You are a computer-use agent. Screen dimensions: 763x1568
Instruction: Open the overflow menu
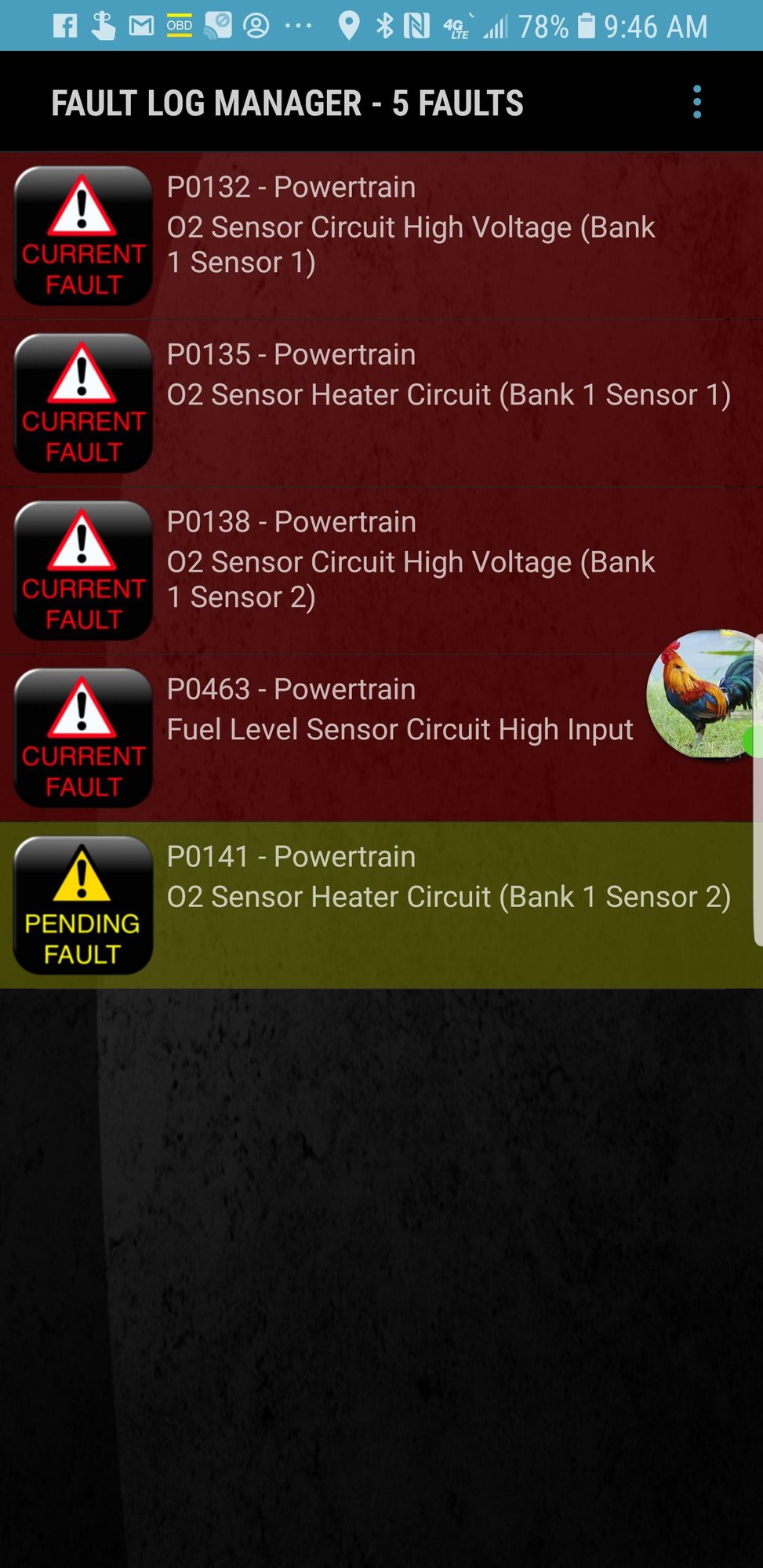click(696, 103)
